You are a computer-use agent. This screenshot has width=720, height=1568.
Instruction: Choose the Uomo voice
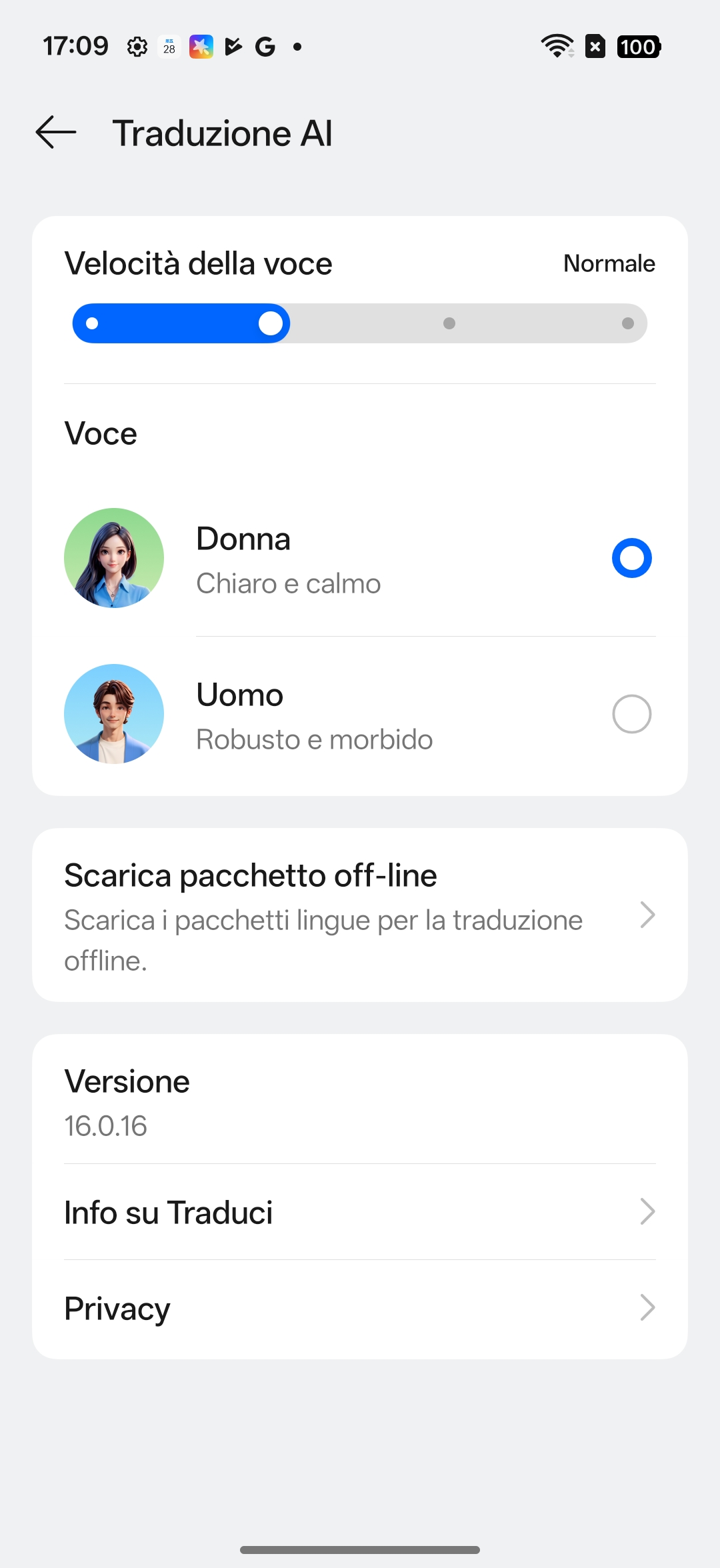click(631, 714)
